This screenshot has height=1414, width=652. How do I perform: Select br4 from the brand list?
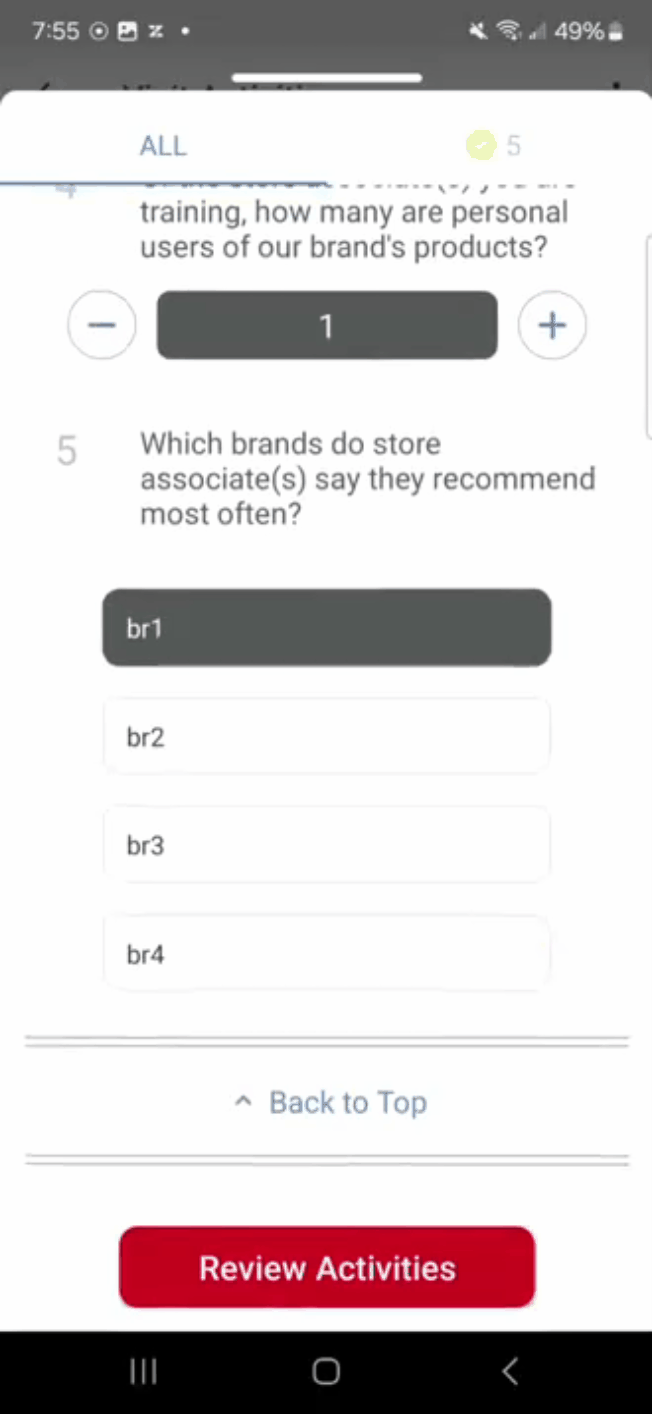coord(327,955)
